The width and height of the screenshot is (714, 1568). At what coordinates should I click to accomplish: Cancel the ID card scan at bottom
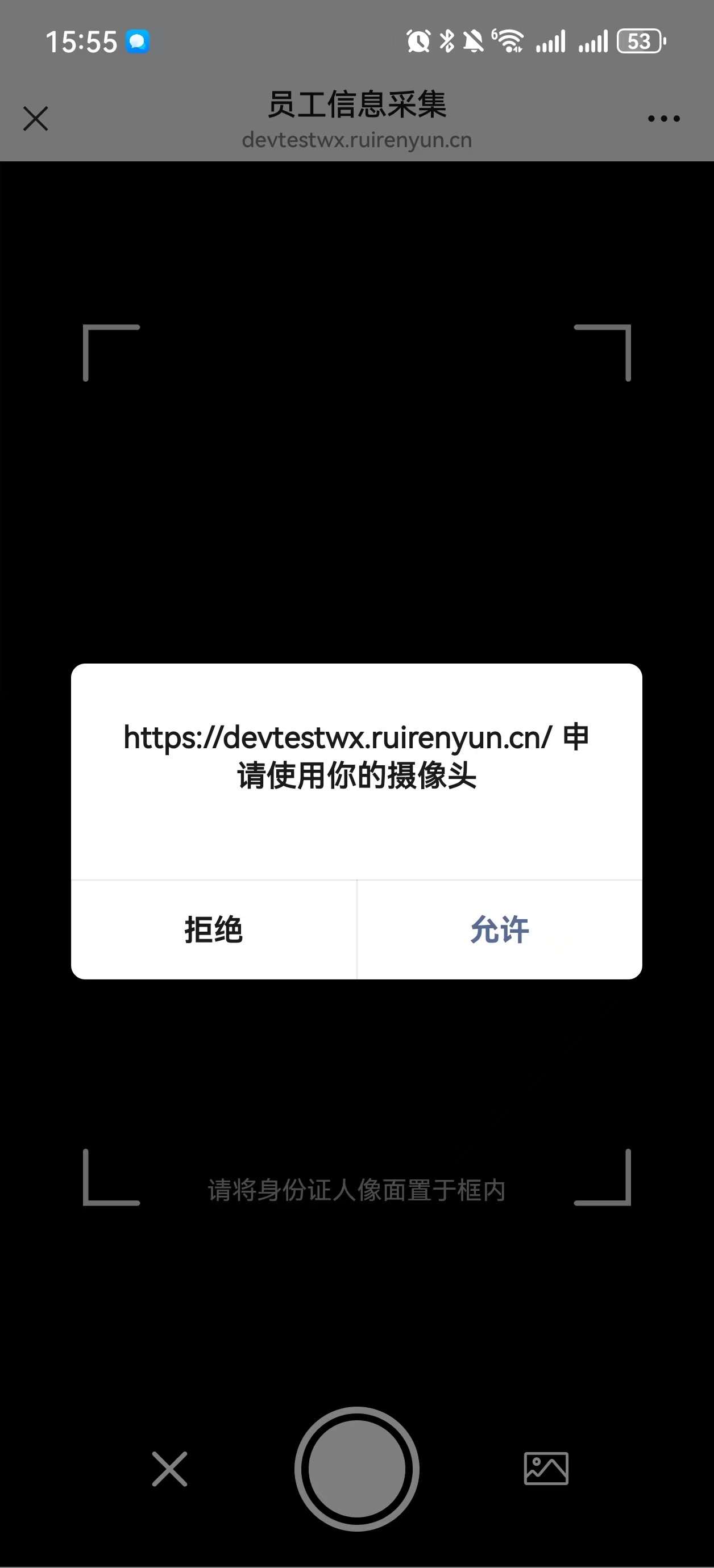point(169,1469)
